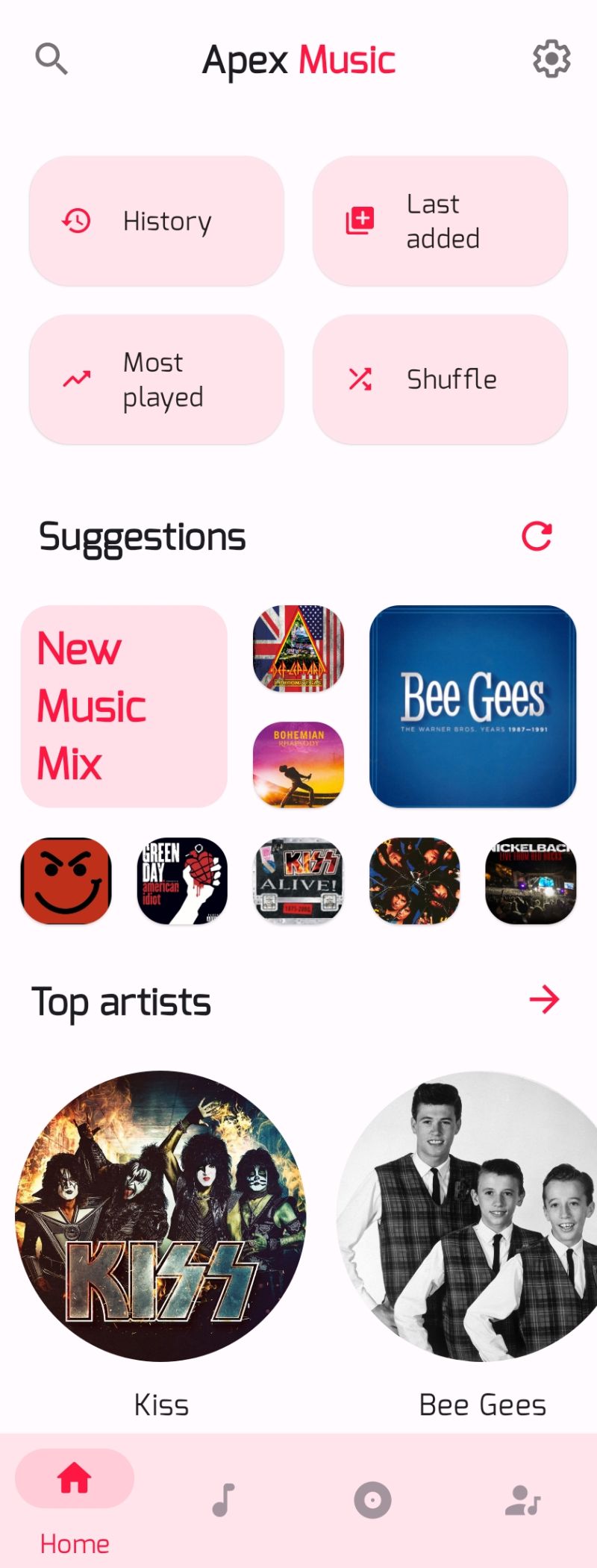Viewport: 597px width, 1568px height.
Task: Show Last added songs
Action: pos(440,221)
